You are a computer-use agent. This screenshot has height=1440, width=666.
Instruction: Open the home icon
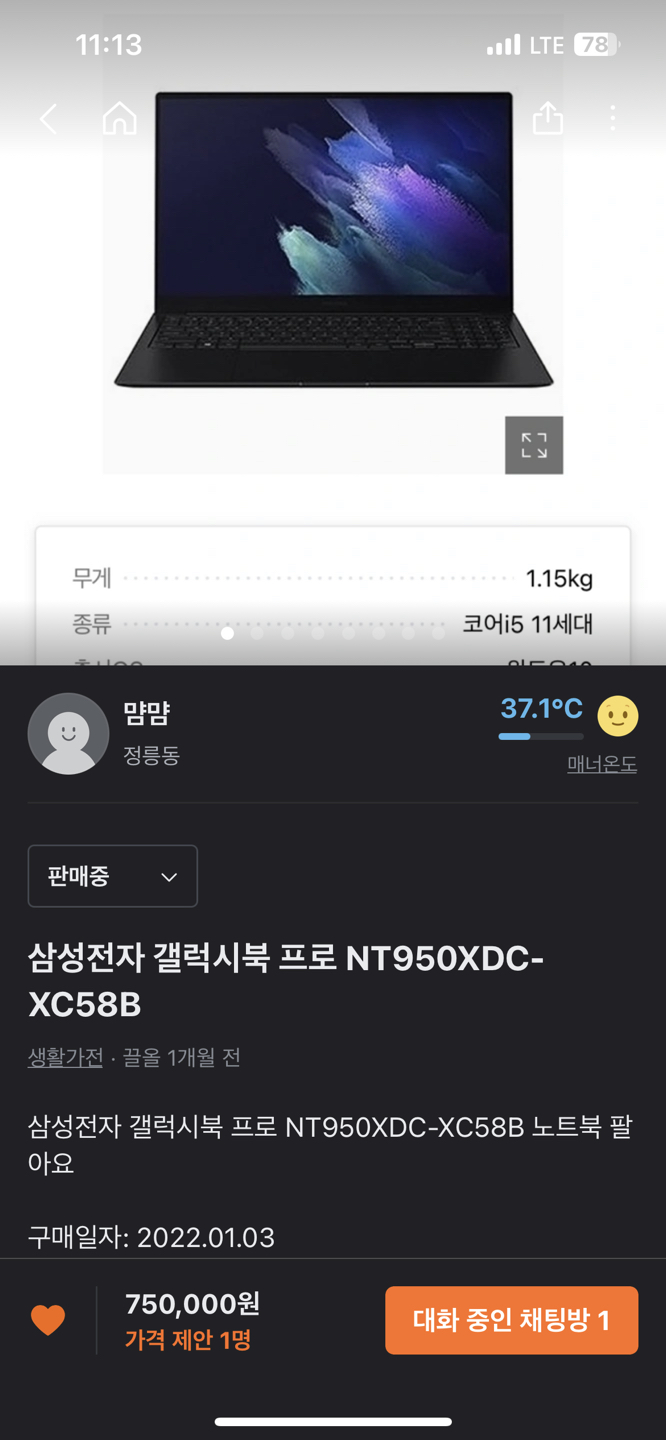point(120,119)
